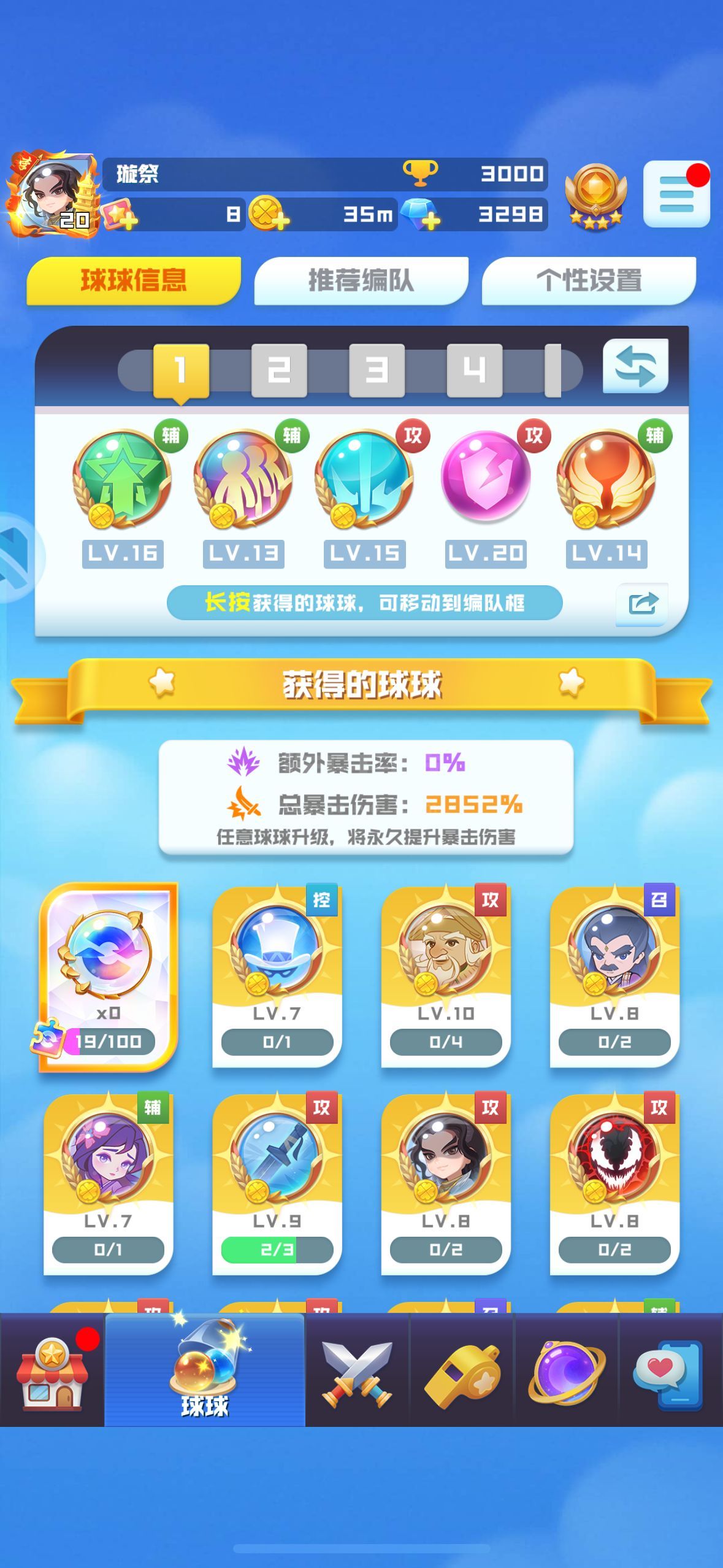The height and width of the screenshot is (1568, 723).
Task: Open the LV.9 sword ball card with 2/3
Action: click(x=277, y=1183)
